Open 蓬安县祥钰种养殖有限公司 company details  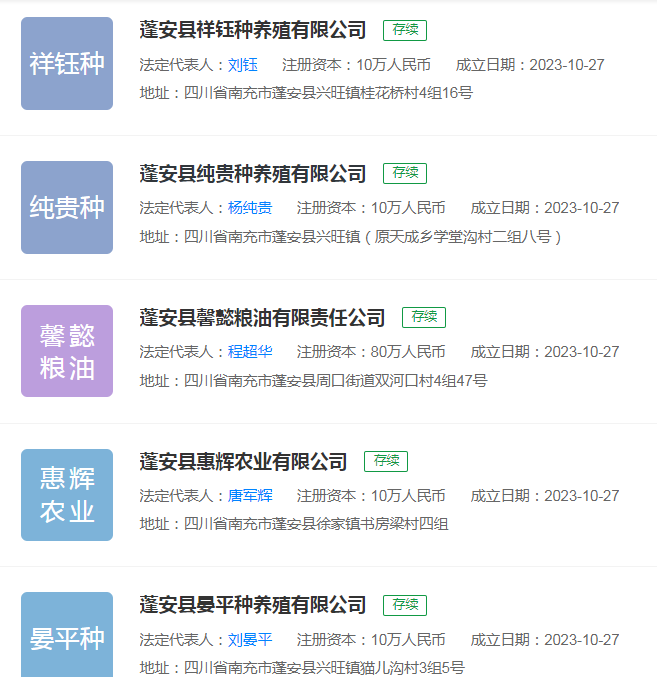click(x=253, y=31)
